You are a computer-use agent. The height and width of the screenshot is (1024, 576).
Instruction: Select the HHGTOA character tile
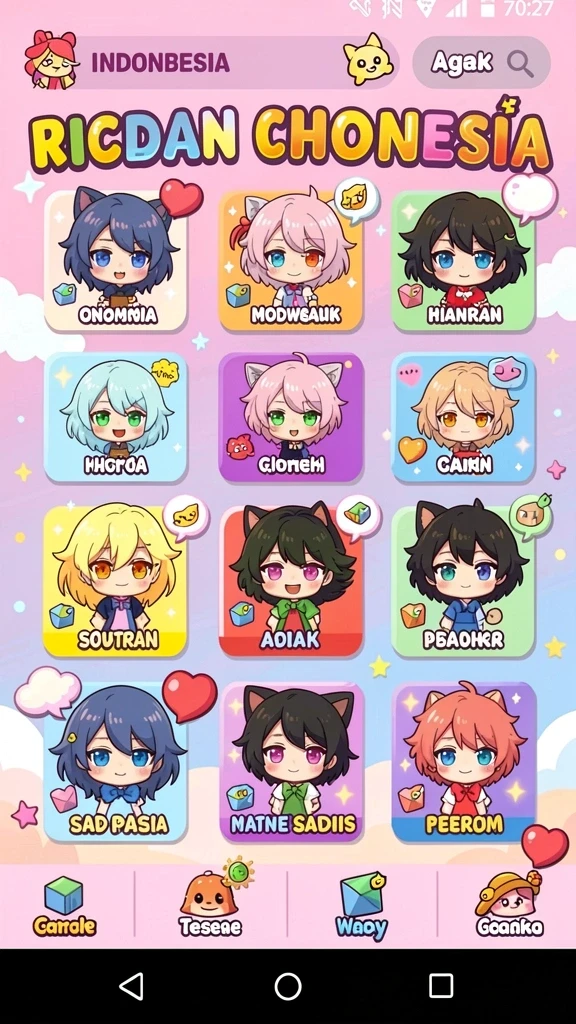[116, 417]
